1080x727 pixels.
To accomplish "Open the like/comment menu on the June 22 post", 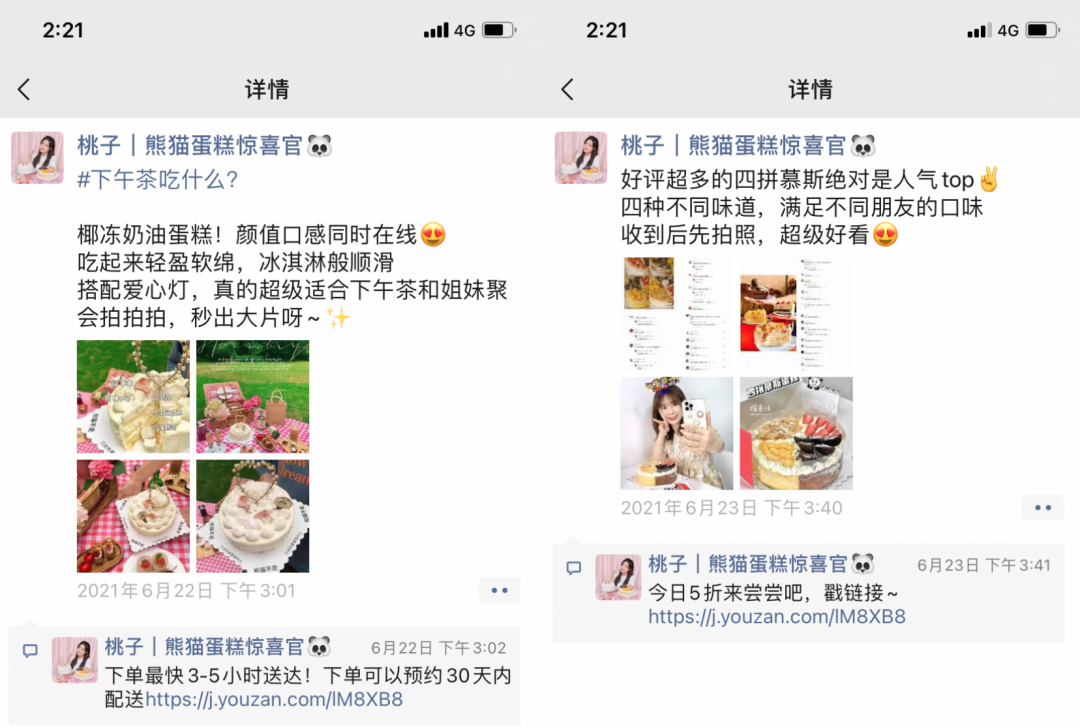I will (499, 590).
